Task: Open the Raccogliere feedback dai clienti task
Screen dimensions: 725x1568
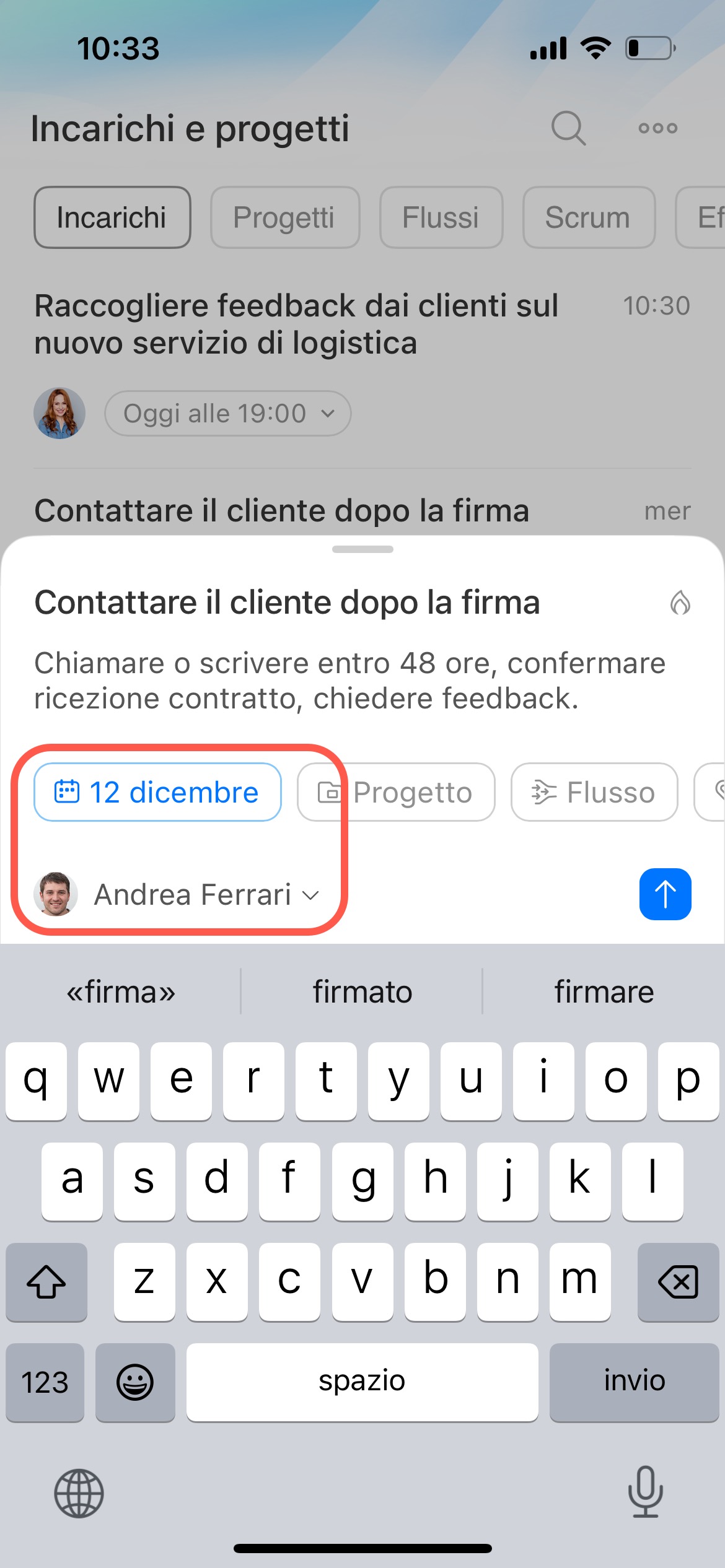Action: pyautogui.click(x=296, y=324)
